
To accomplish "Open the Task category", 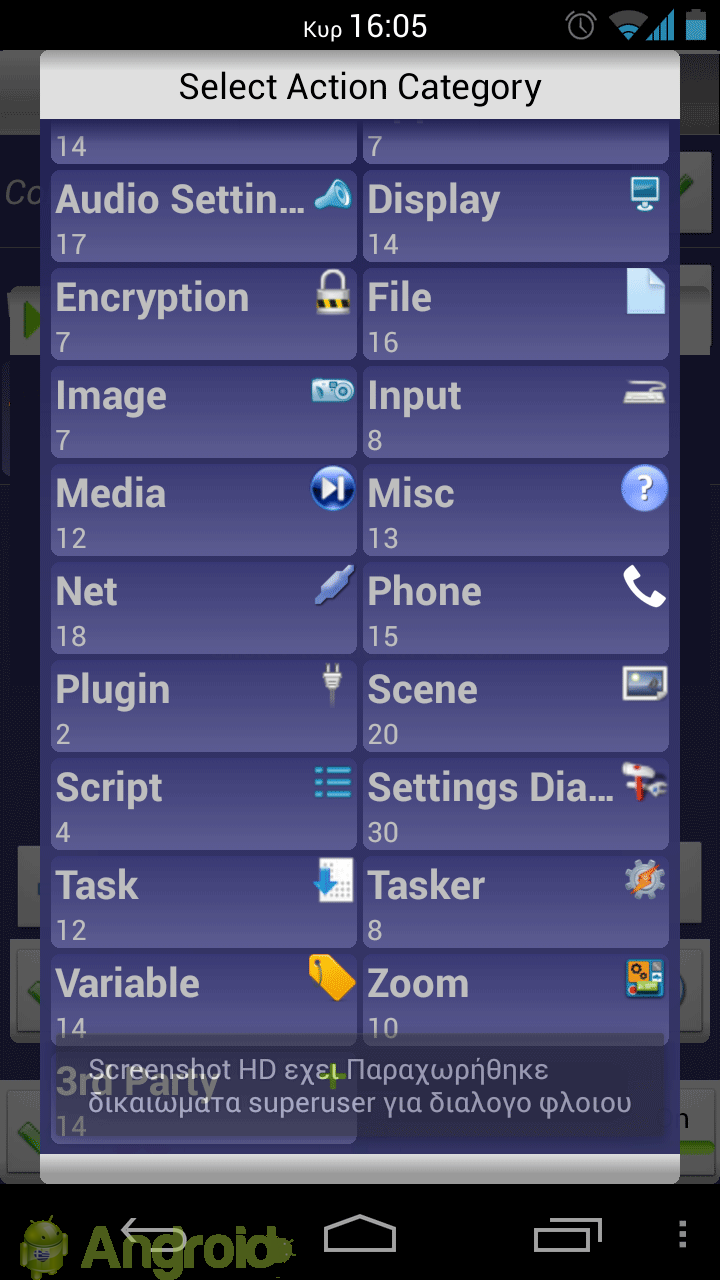I will 203,902.
